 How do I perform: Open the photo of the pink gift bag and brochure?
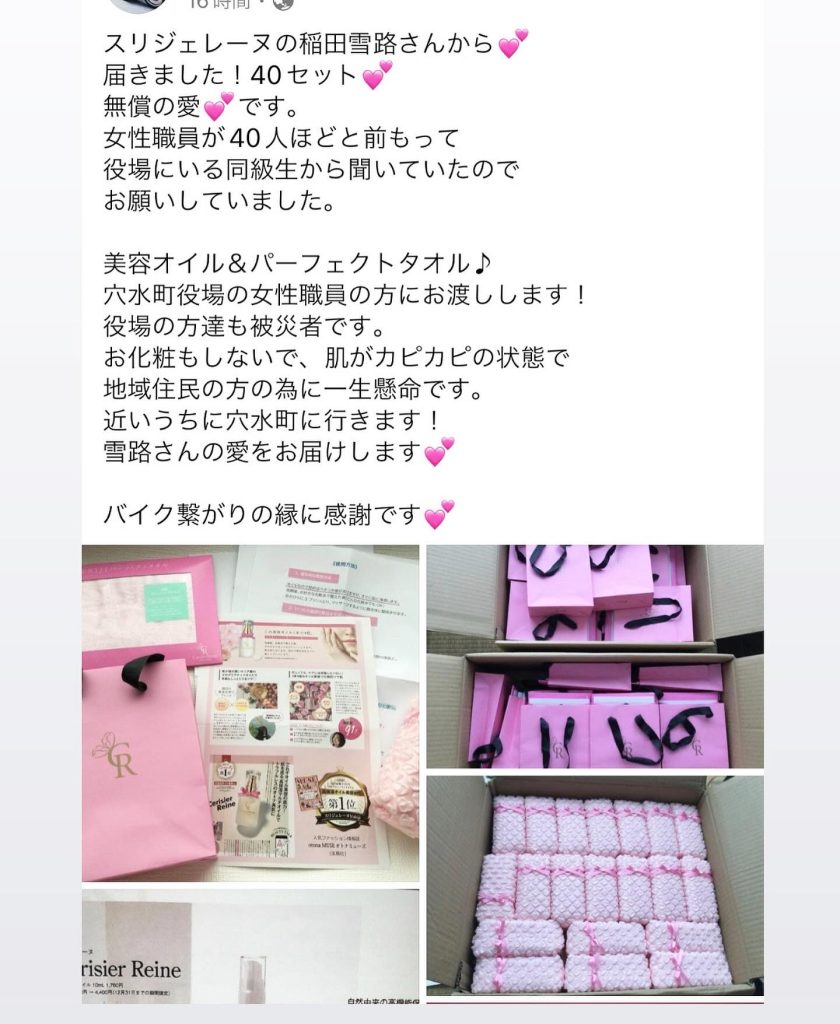tap(250, 712)
